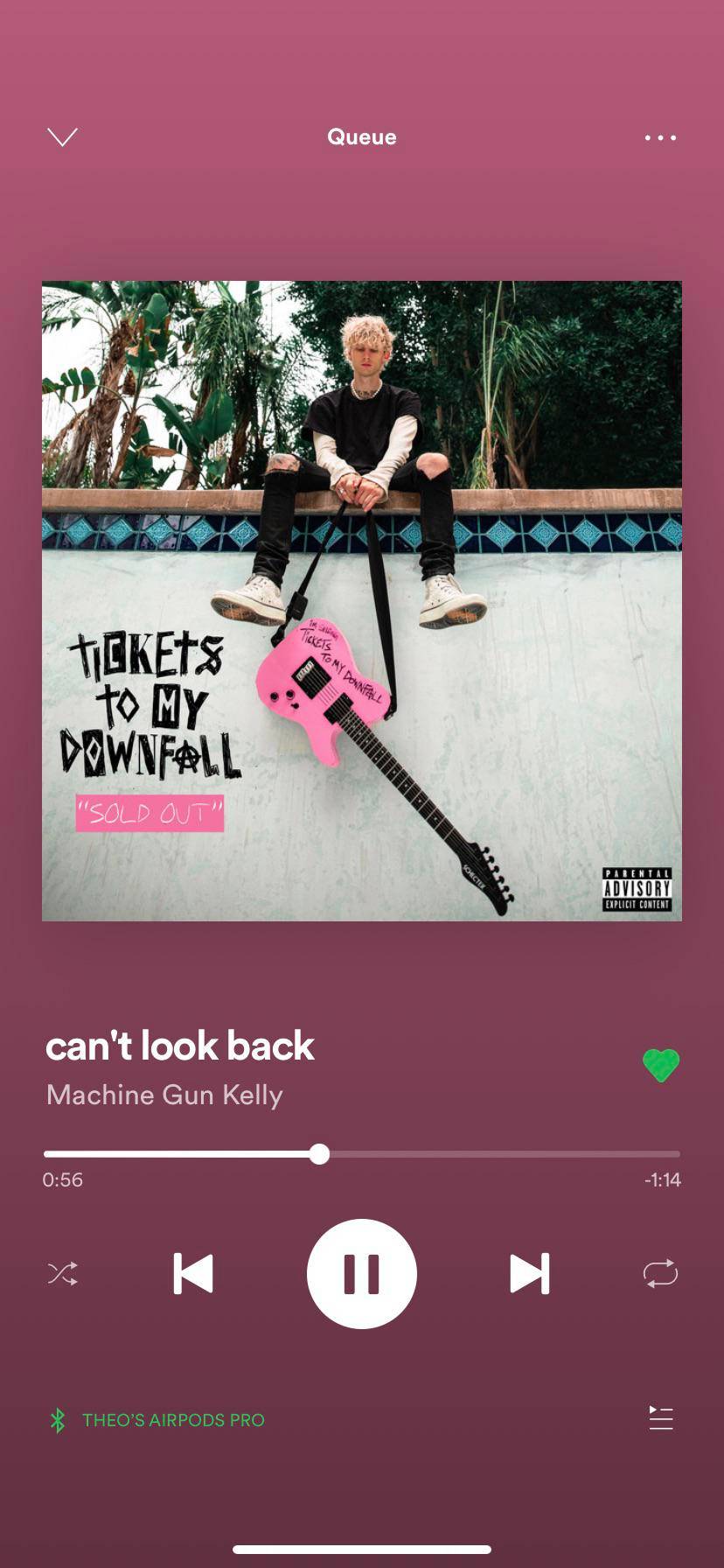Open Machine Gun Kelly artist page
The height and width of the screenshot is (1568, 724).
click(164, 1095)
